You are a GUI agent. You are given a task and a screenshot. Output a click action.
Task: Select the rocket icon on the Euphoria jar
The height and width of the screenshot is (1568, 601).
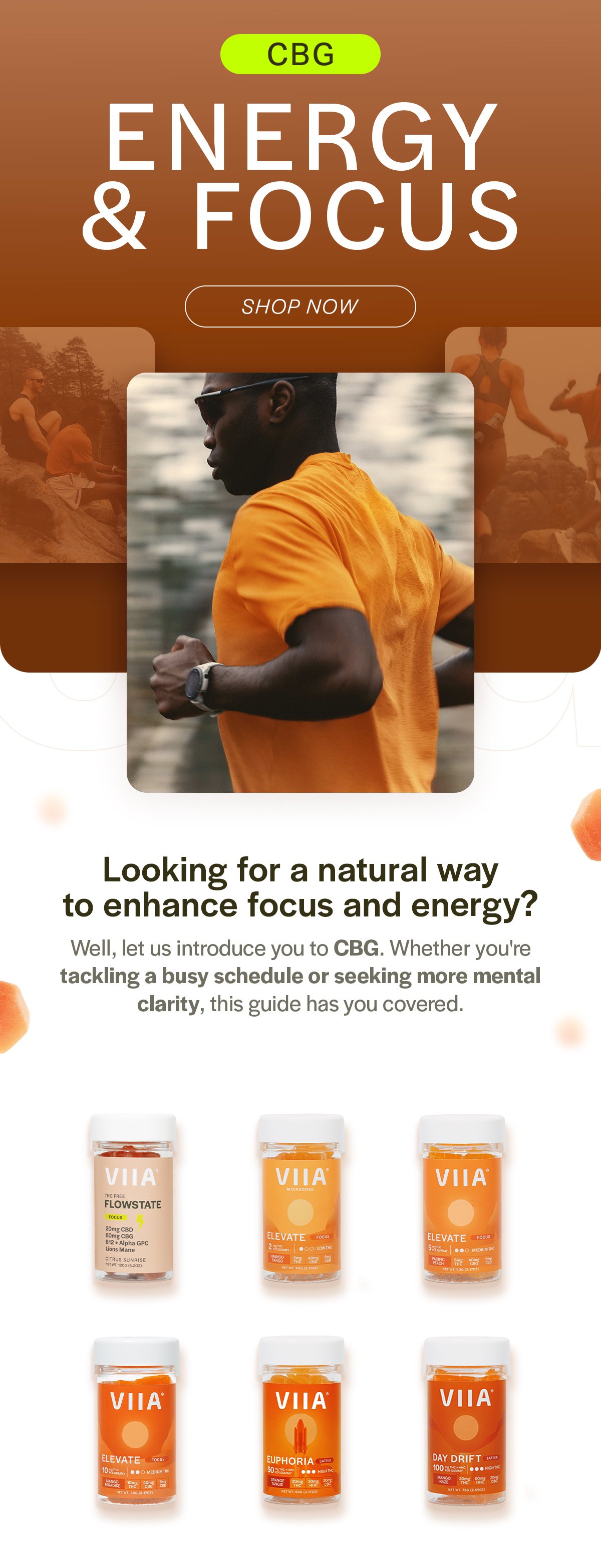click(x=301, y=1433)
